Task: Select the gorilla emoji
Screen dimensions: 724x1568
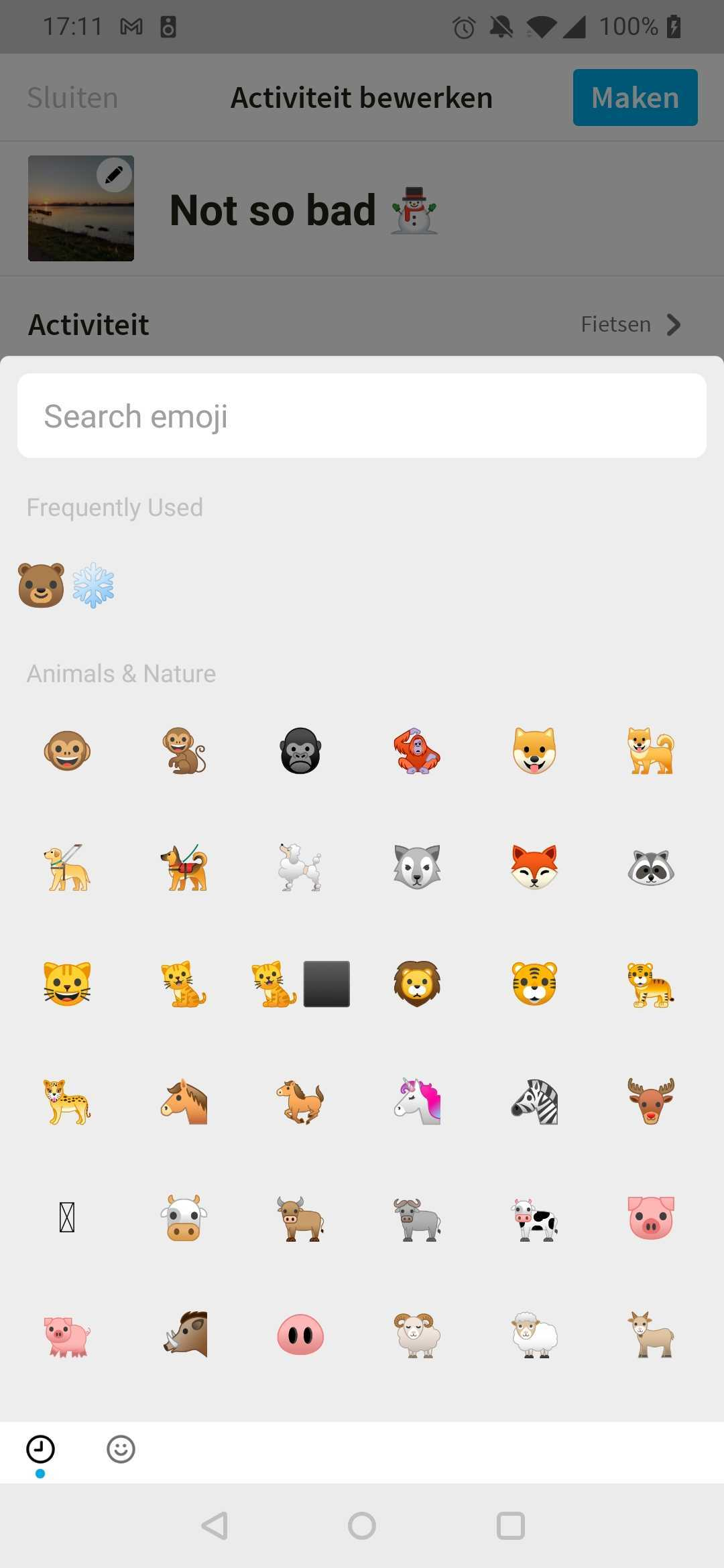Action: point(300,750)
